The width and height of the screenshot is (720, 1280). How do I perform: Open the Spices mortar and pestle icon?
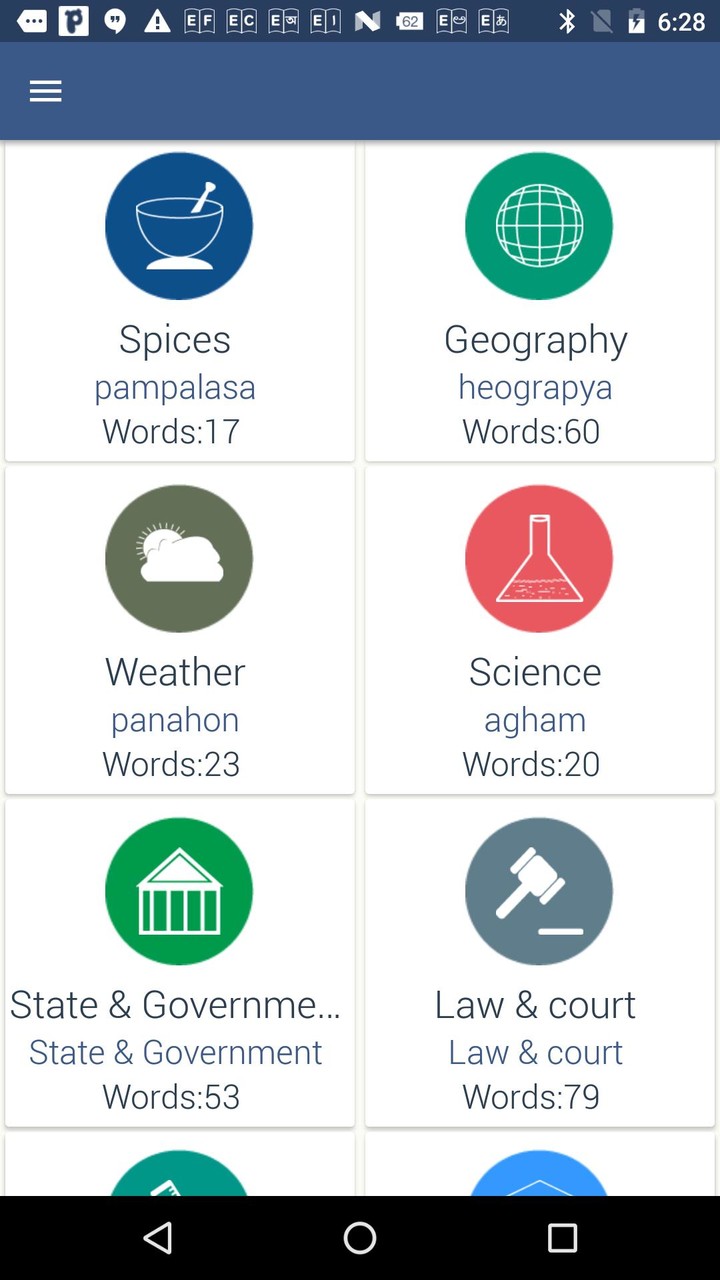179,225
